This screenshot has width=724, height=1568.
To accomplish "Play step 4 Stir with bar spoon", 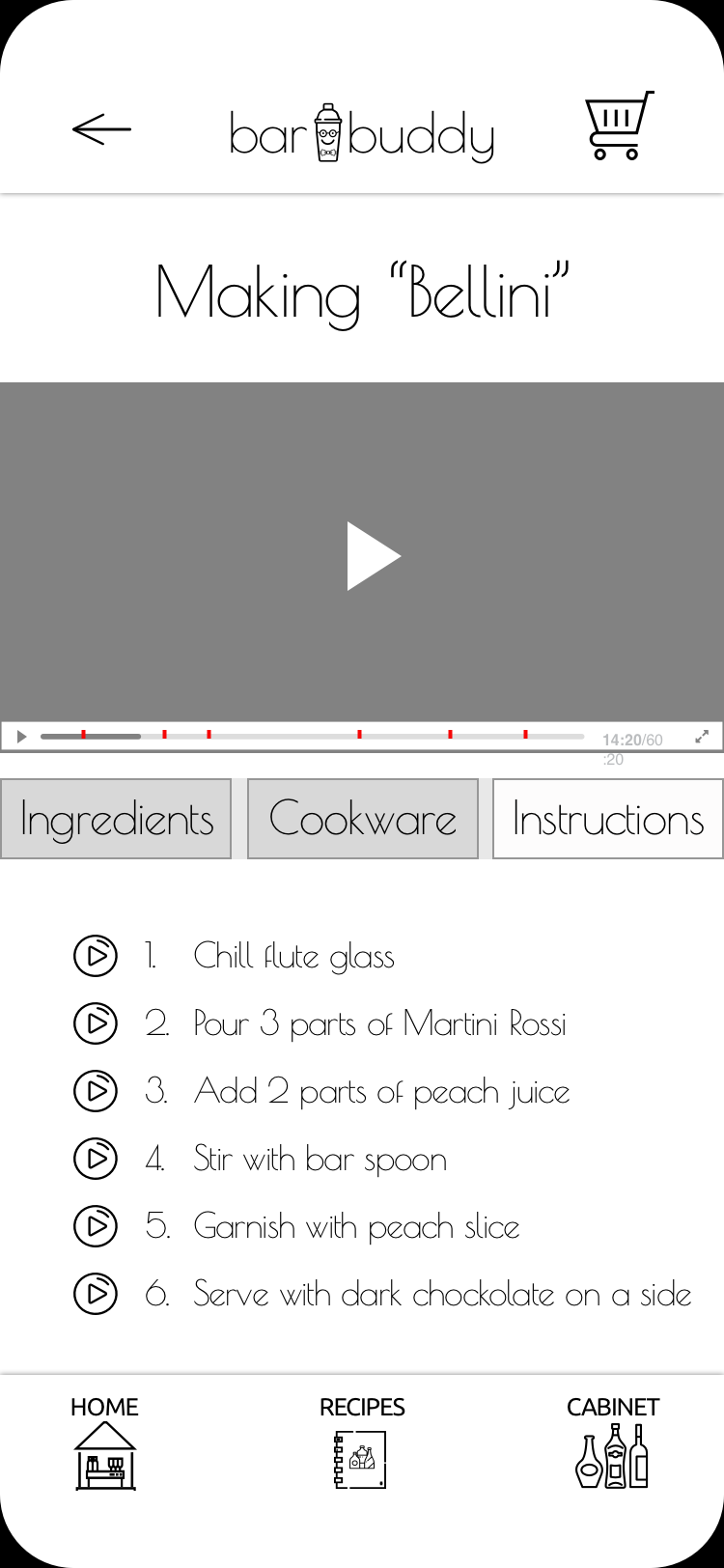I will coord(96,1159).
